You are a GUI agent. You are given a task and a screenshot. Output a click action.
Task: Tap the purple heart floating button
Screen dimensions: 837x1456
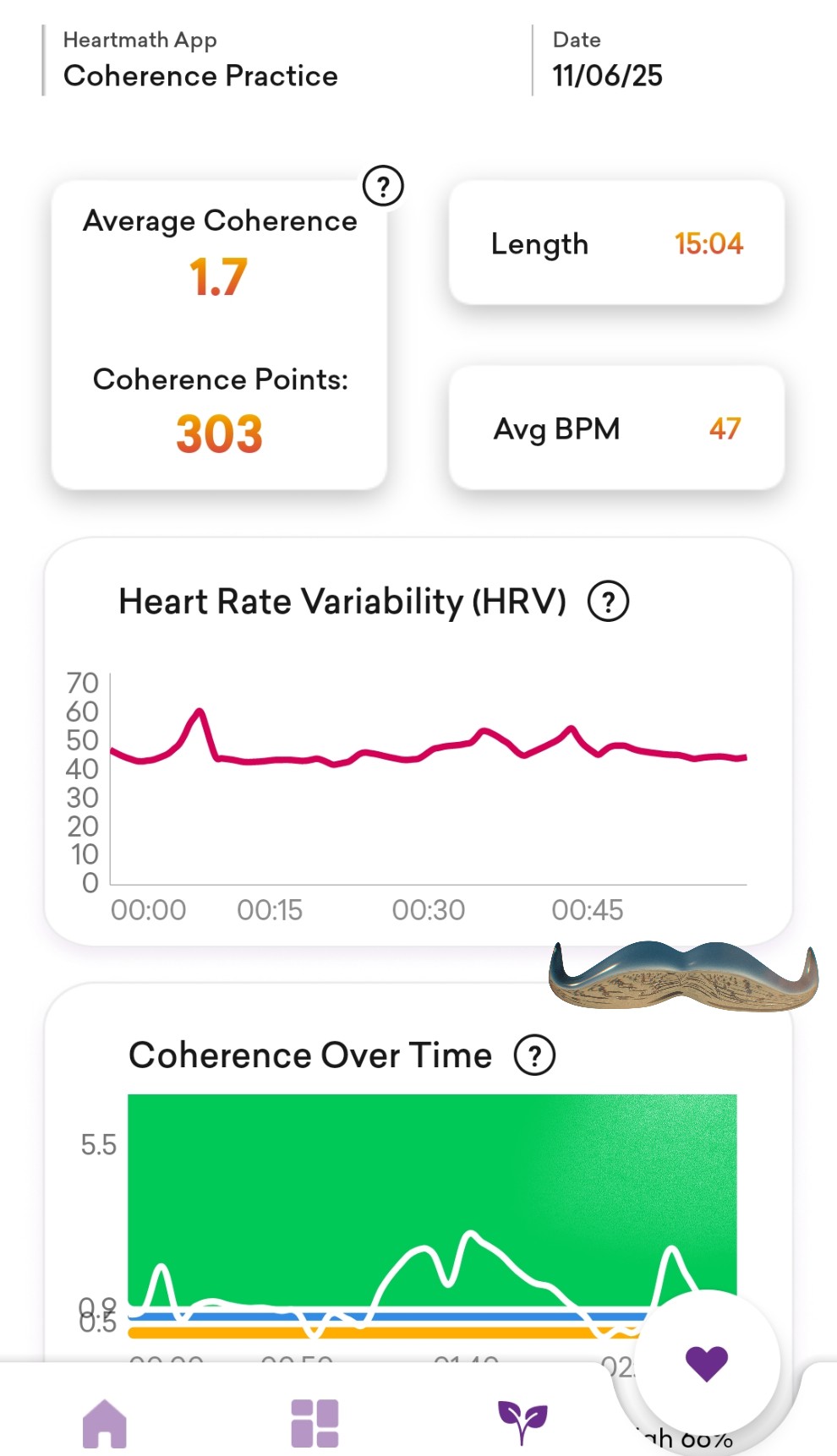click(x=706, y=1362)
